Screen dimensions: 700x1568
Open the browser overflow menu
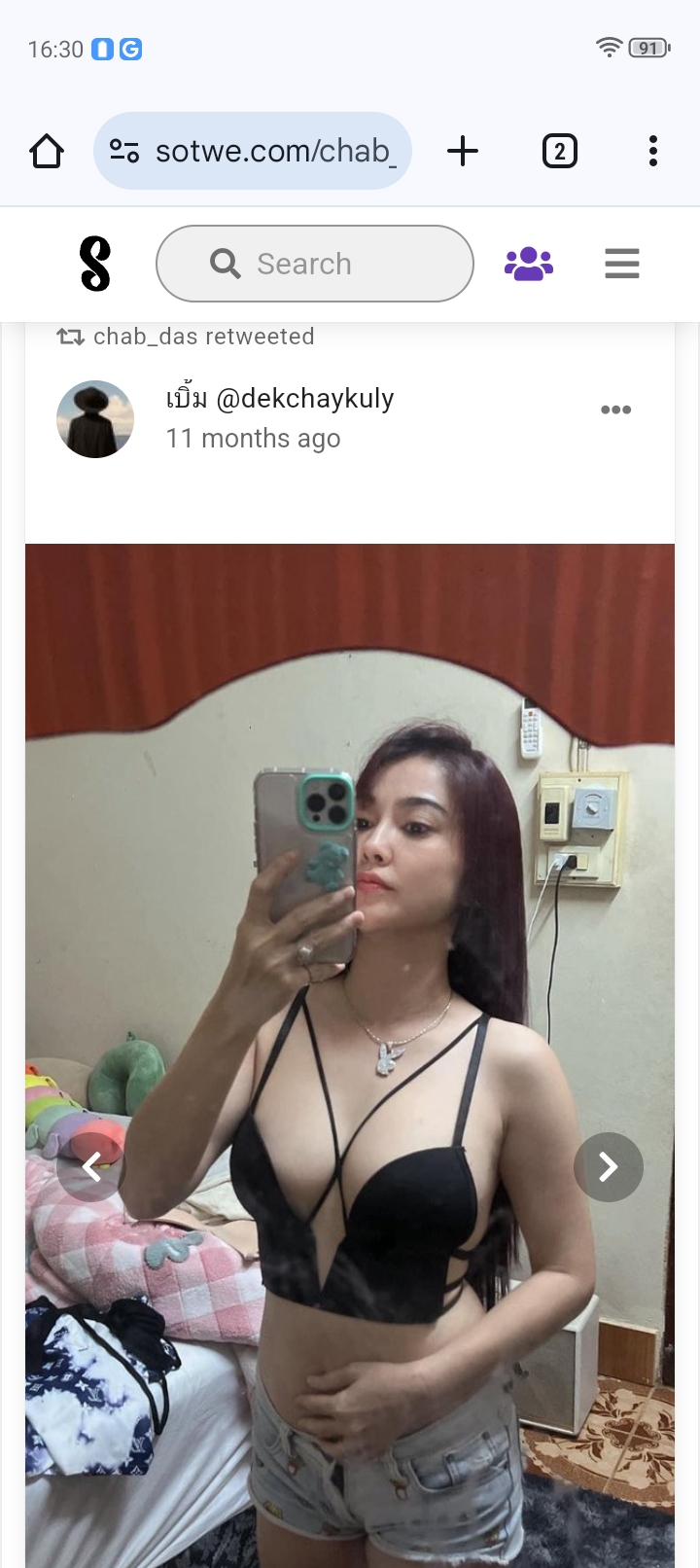point(652,152)
